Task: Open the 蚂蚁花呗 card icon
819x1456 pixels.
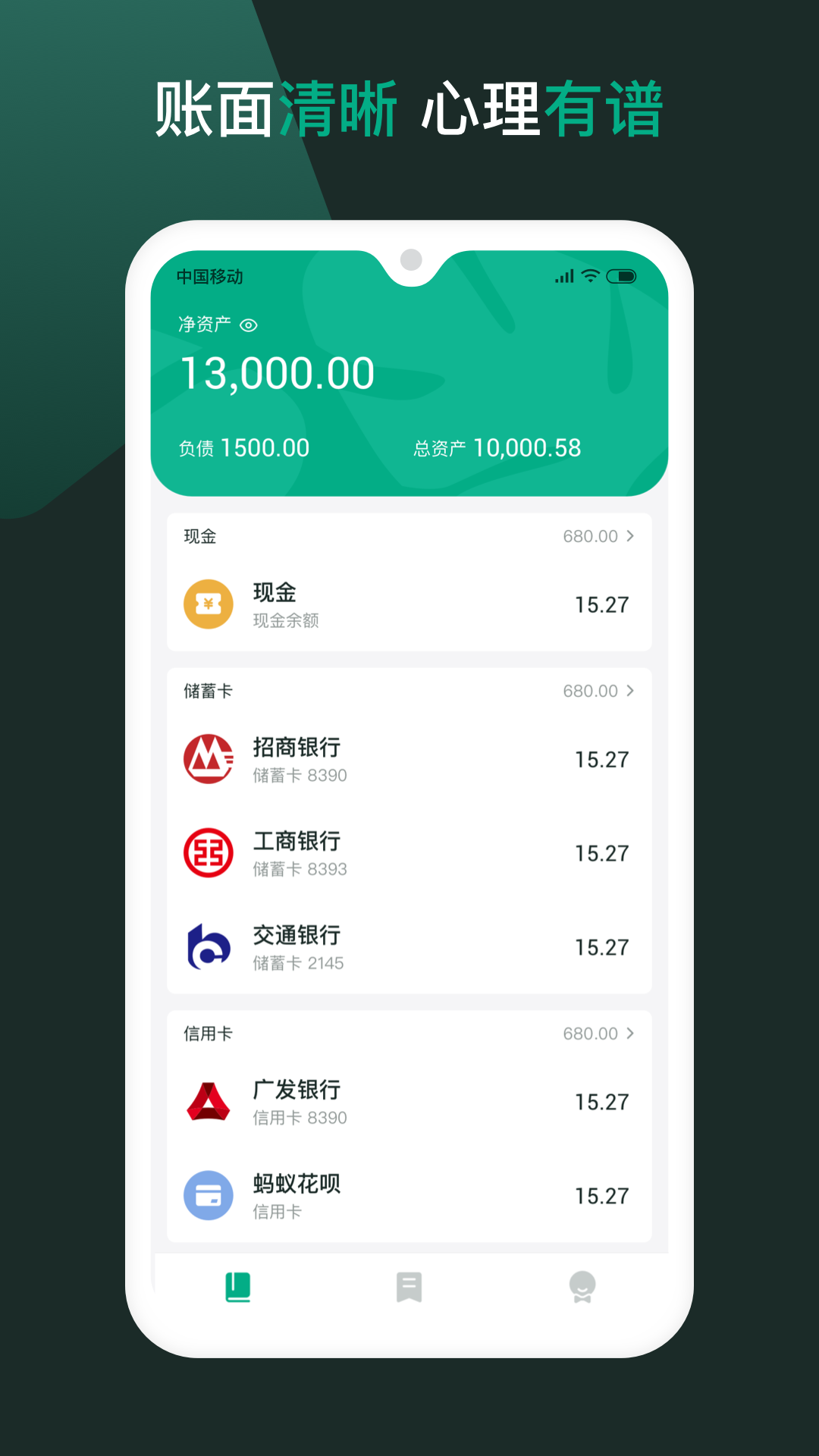Action: pos(208,1194)
